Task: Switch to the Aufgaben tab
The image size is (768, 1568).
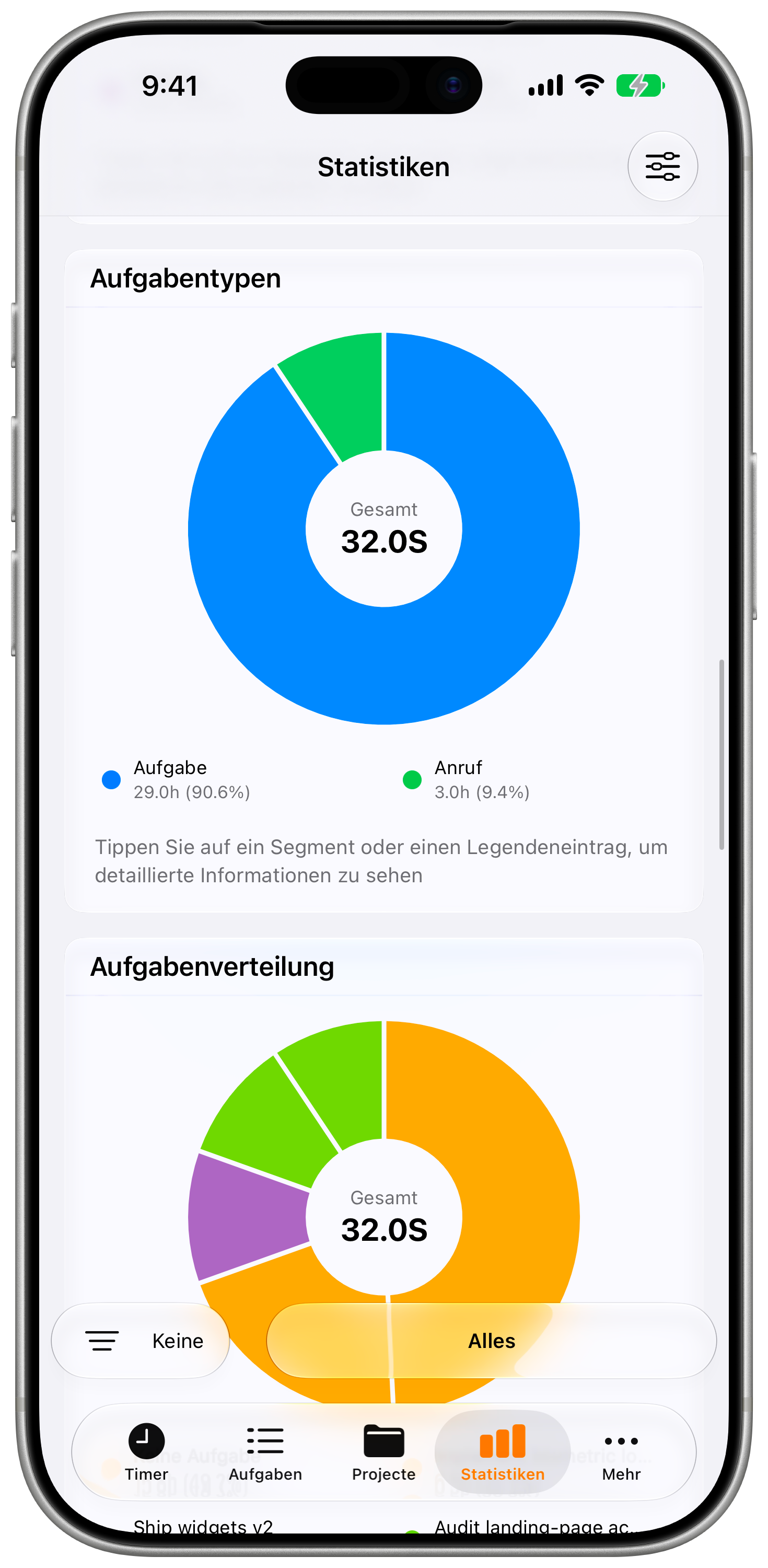Action: pos(265,1452)
